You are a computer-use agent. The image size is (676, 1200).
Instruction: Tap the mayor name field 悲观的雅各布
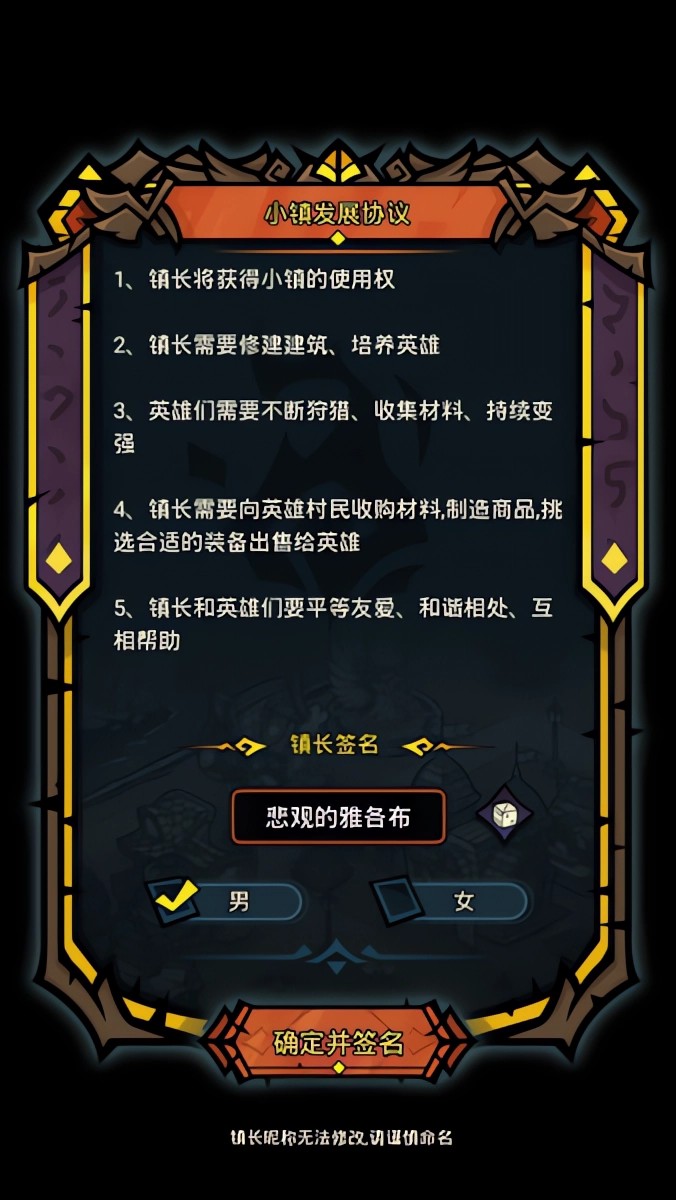coord(338,817)
